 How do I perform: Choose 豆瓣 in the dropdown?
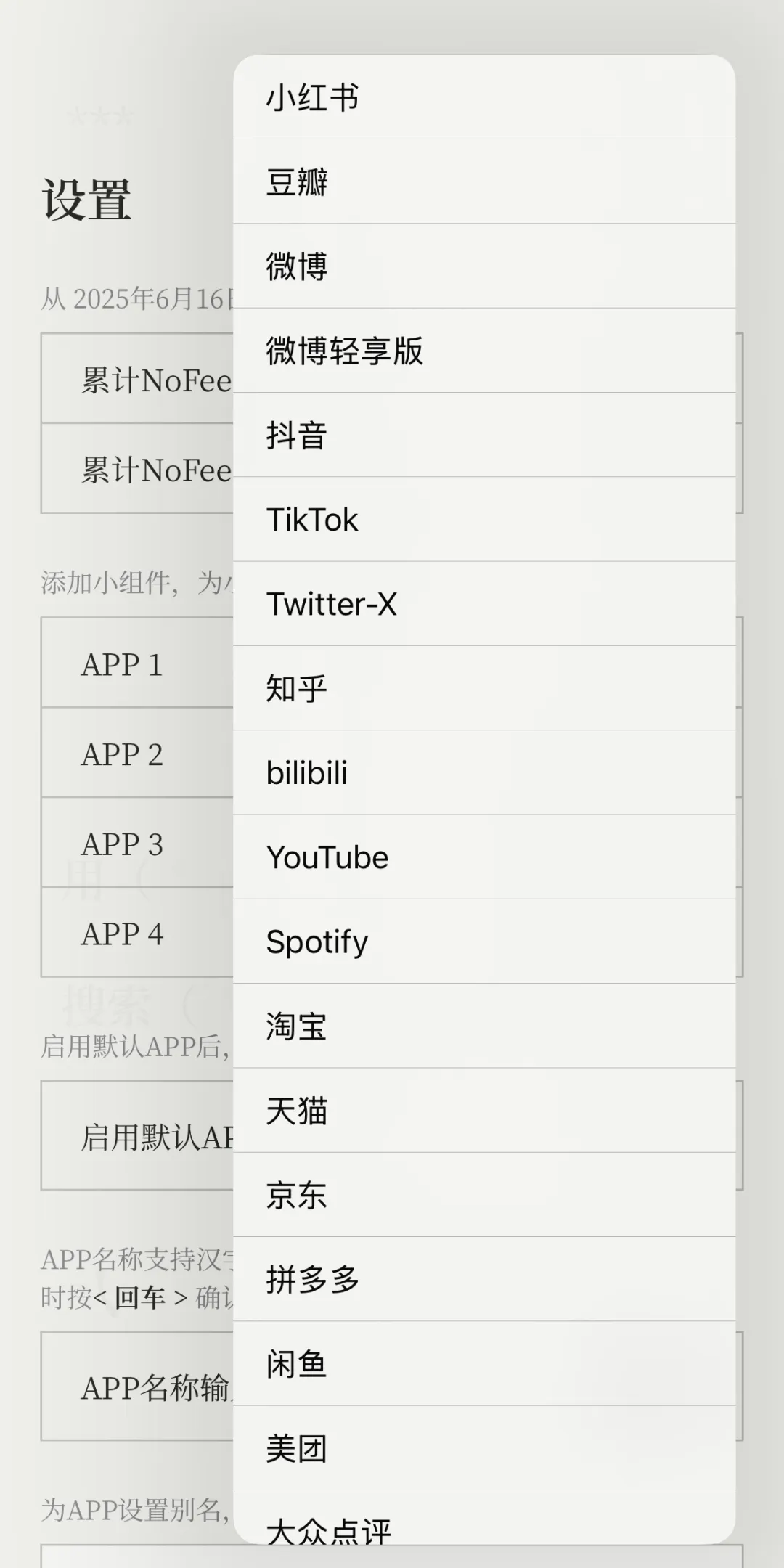click(483, 182)
